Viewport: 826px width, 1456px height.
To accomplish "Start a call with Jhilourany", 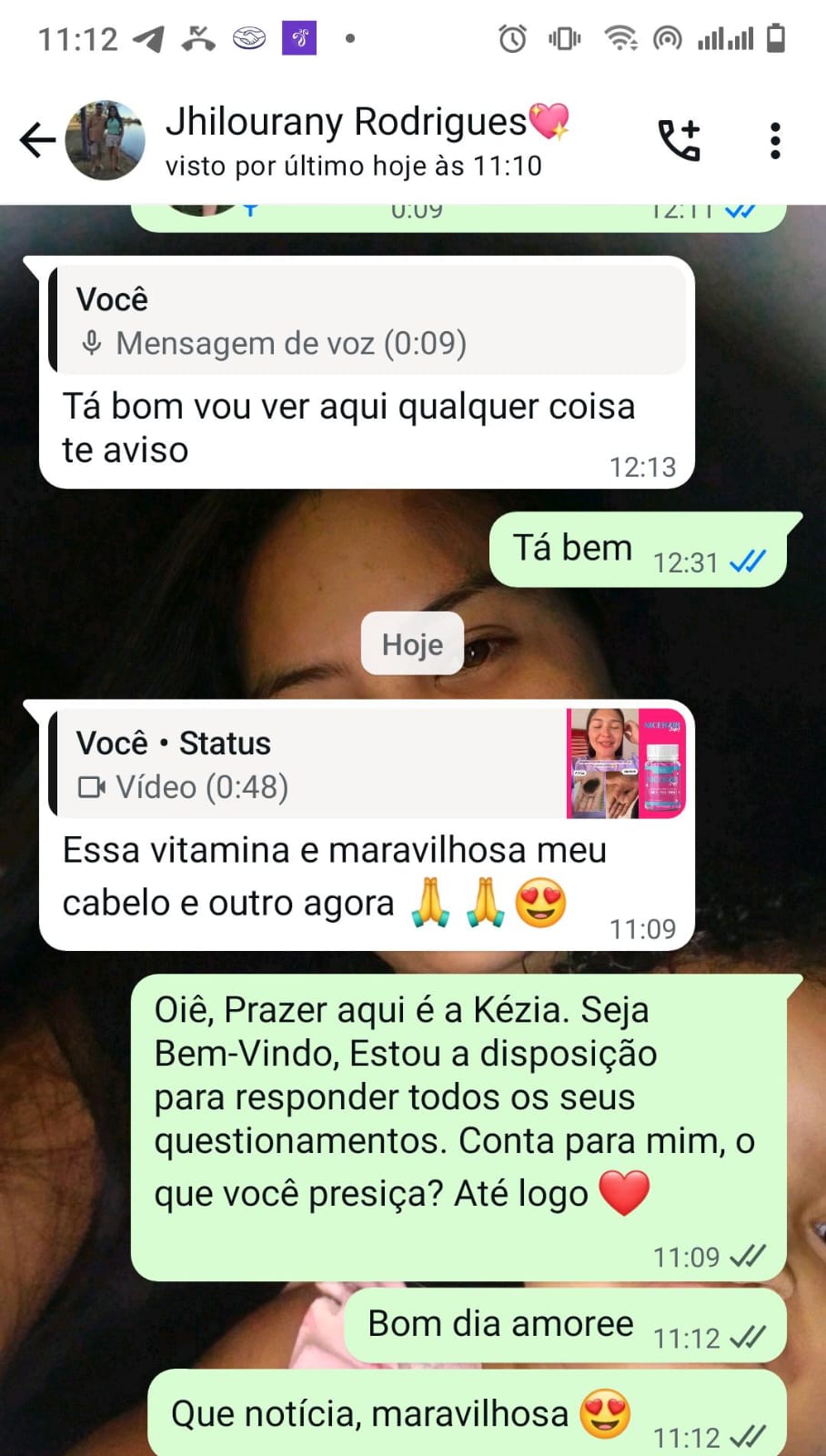I will pyautogui.click(x=680, y=140).
